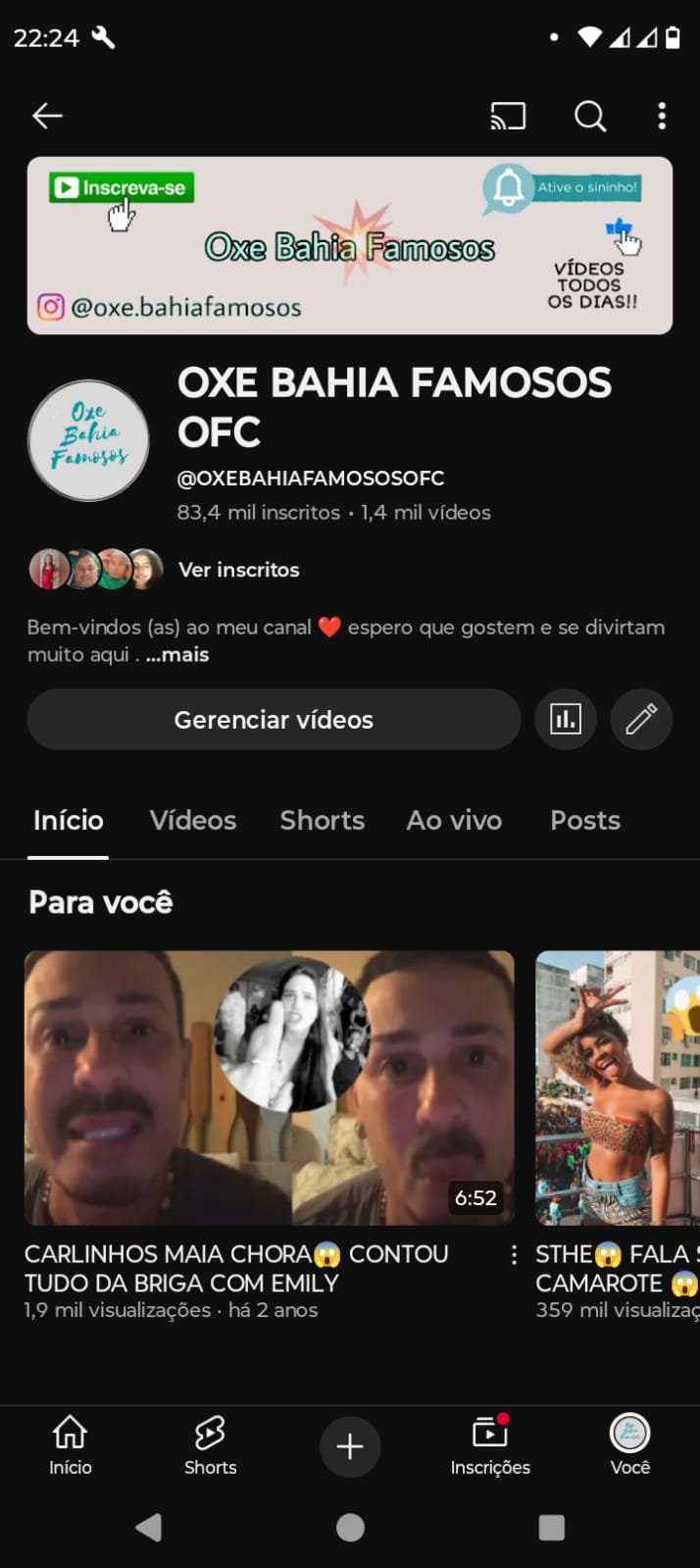The image size is (700, 1568).
Task: Tap Ver inscritos to see subscribers
Action: point(238,570)
